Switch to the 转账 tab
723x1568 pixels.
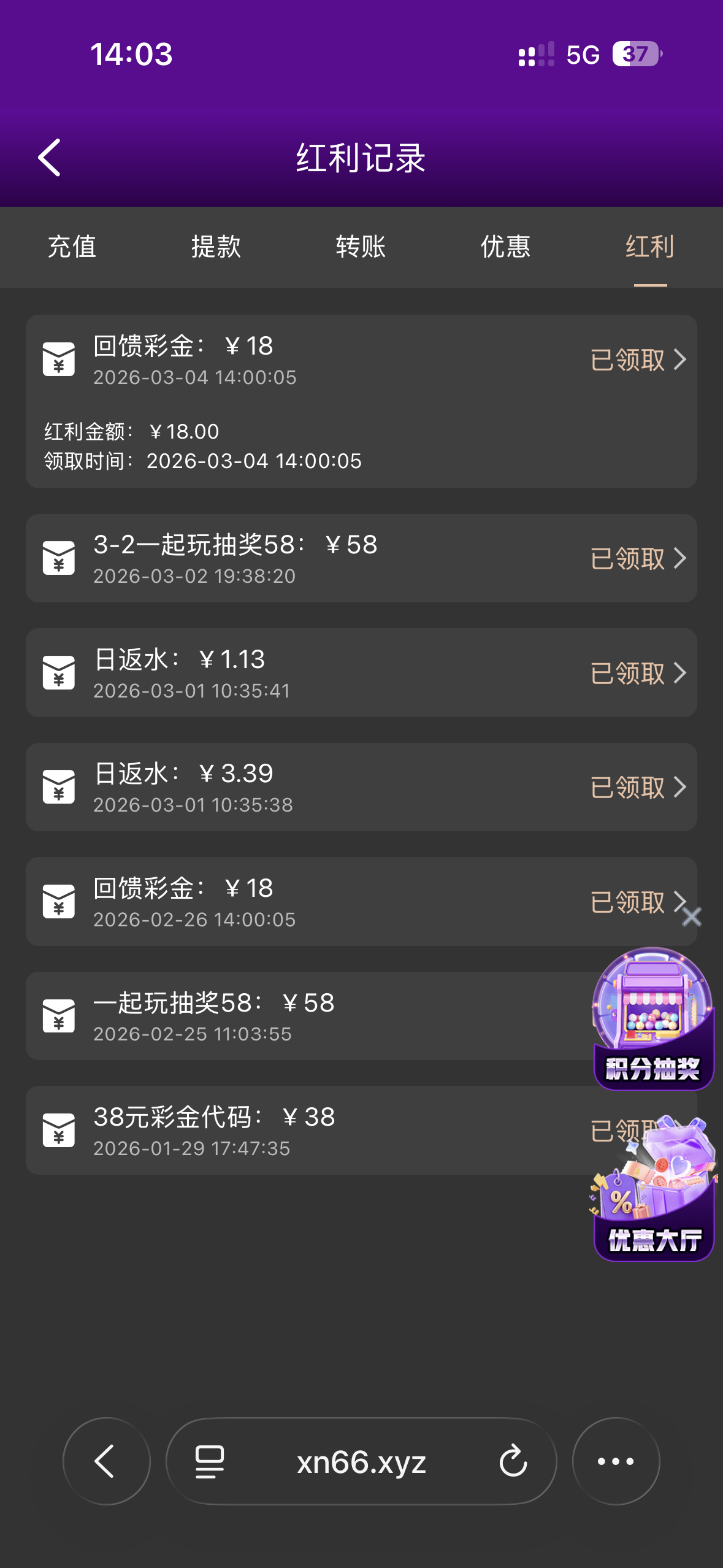pos(361,247)
